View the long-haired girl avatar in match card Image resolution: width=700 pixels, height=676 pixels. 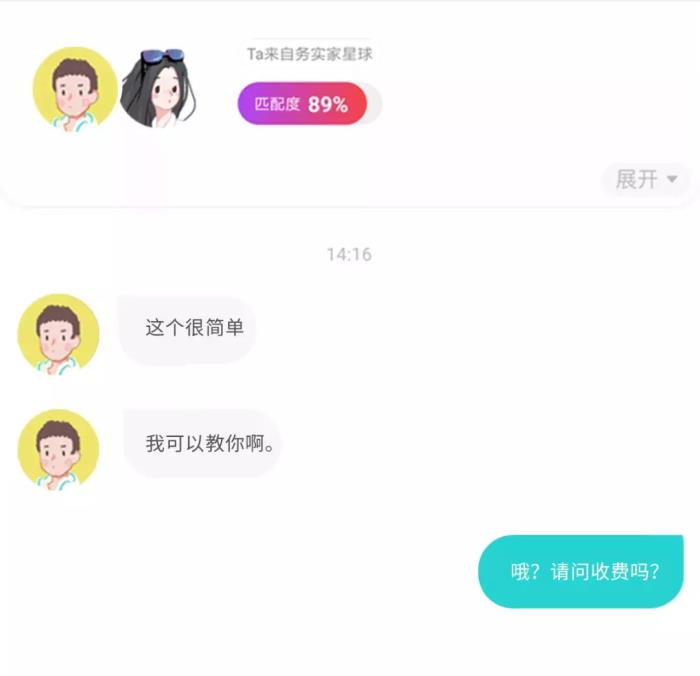click(158, 89)
